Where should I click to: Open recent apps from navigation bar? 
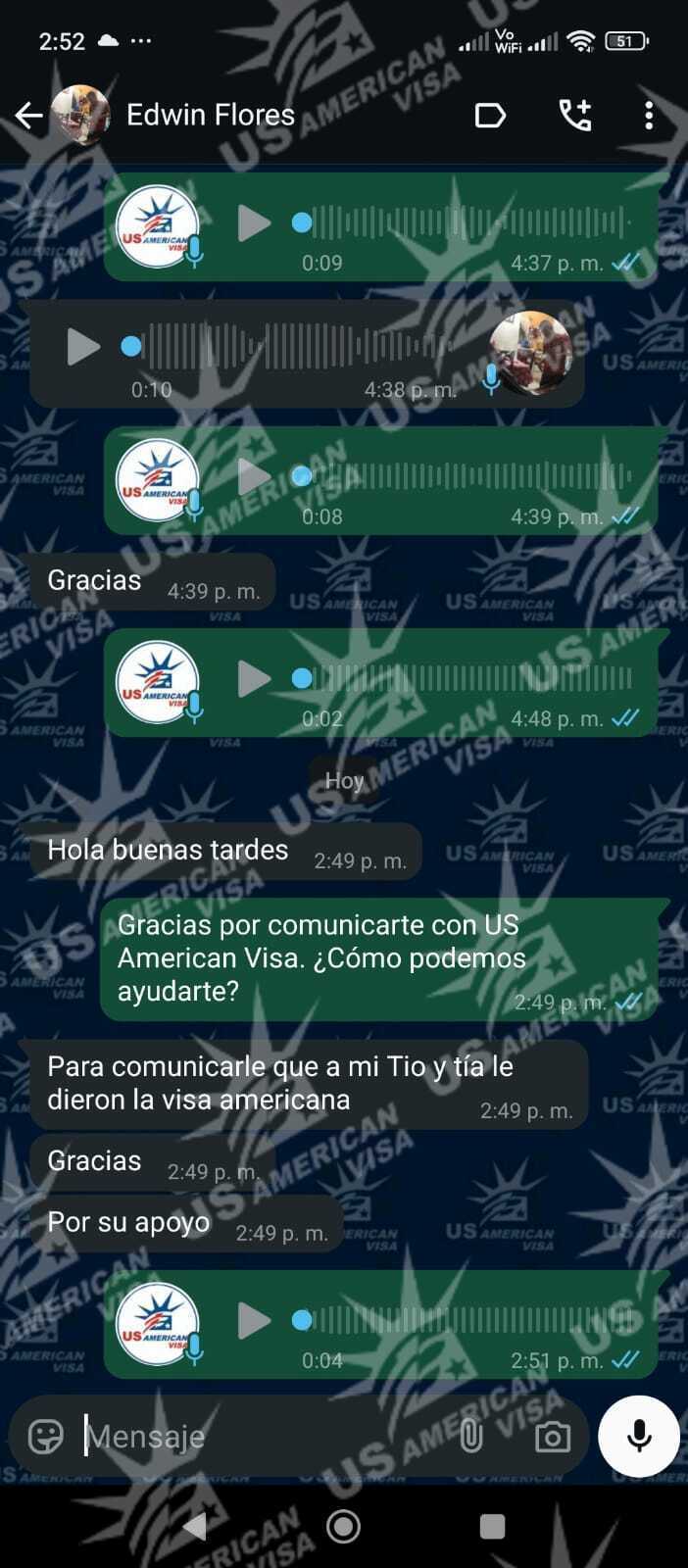[492, 1526]
